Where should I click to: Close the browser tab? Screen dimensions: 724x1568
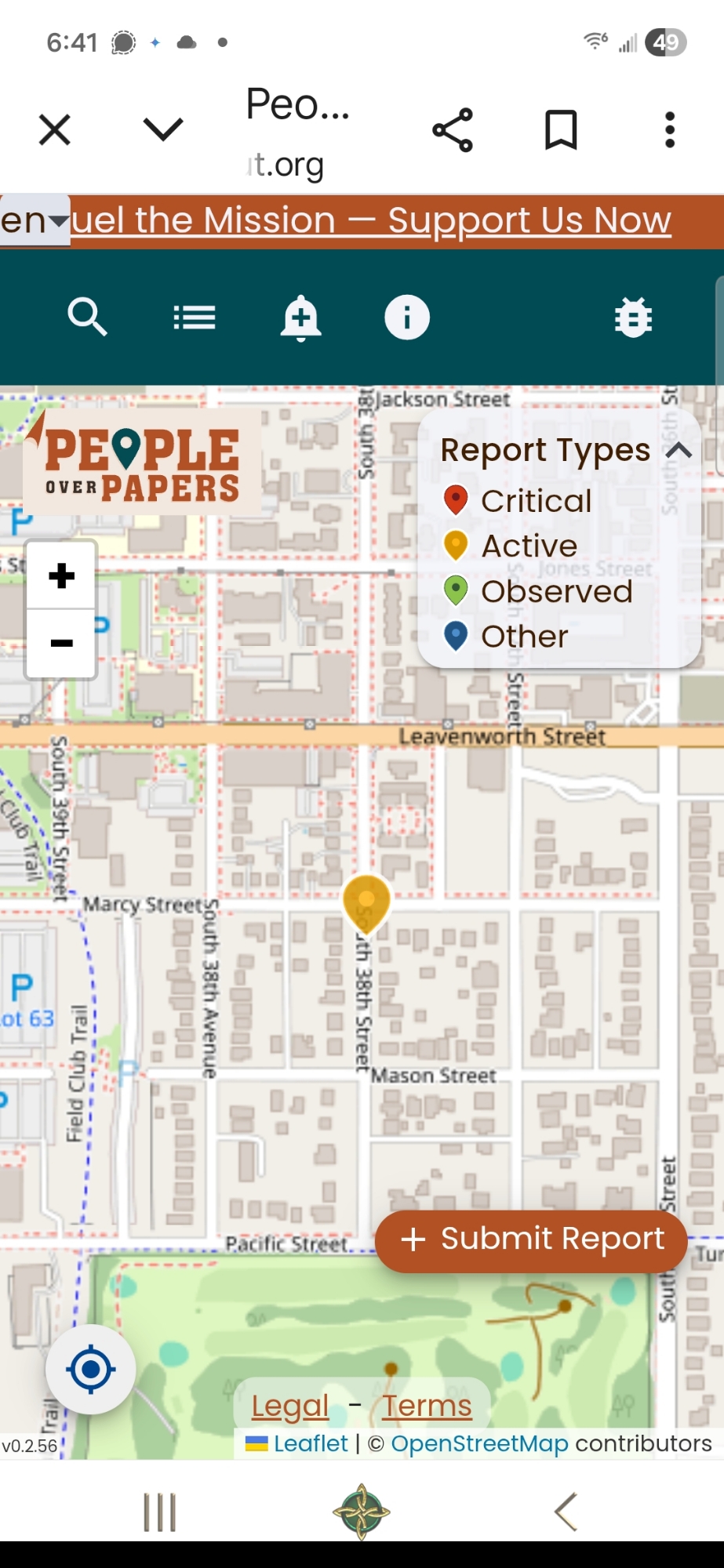point(55,130)
